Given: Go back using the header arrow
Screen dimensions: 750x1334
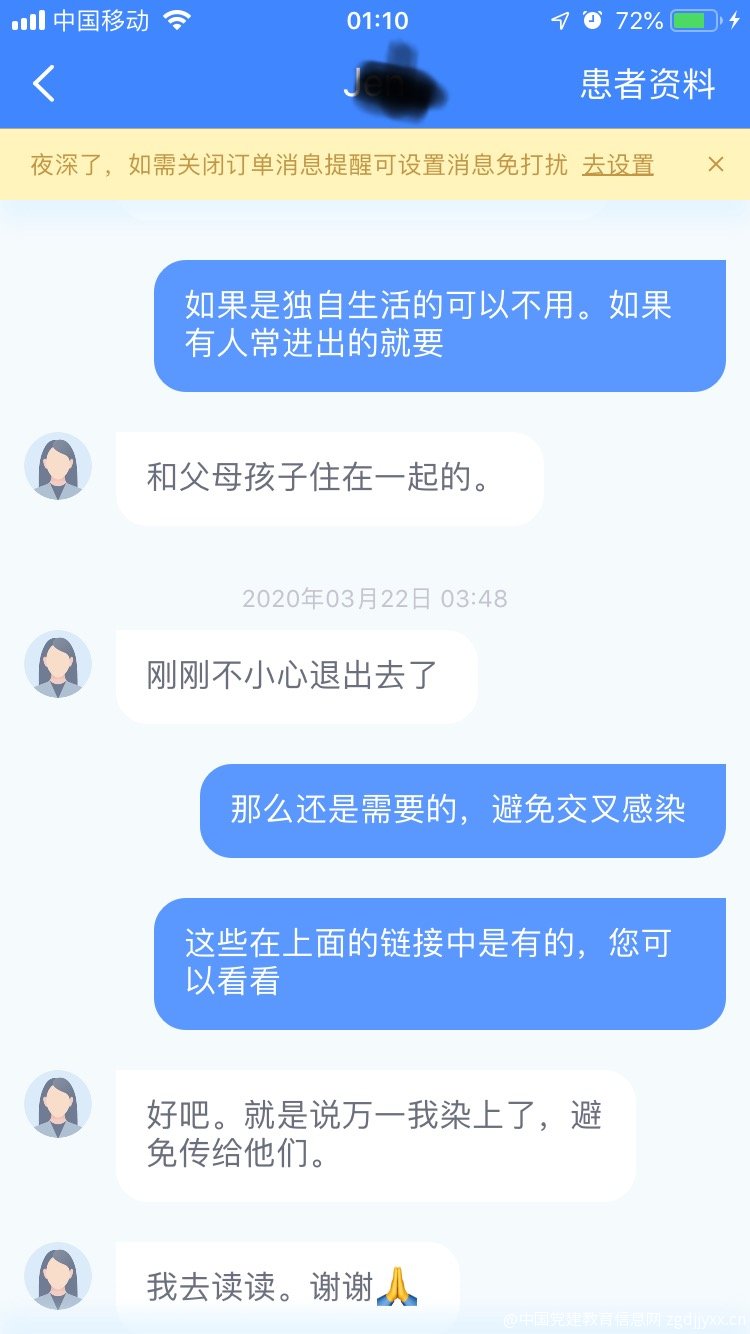Looking at the screenshot, I should click(x=44, y=85).
